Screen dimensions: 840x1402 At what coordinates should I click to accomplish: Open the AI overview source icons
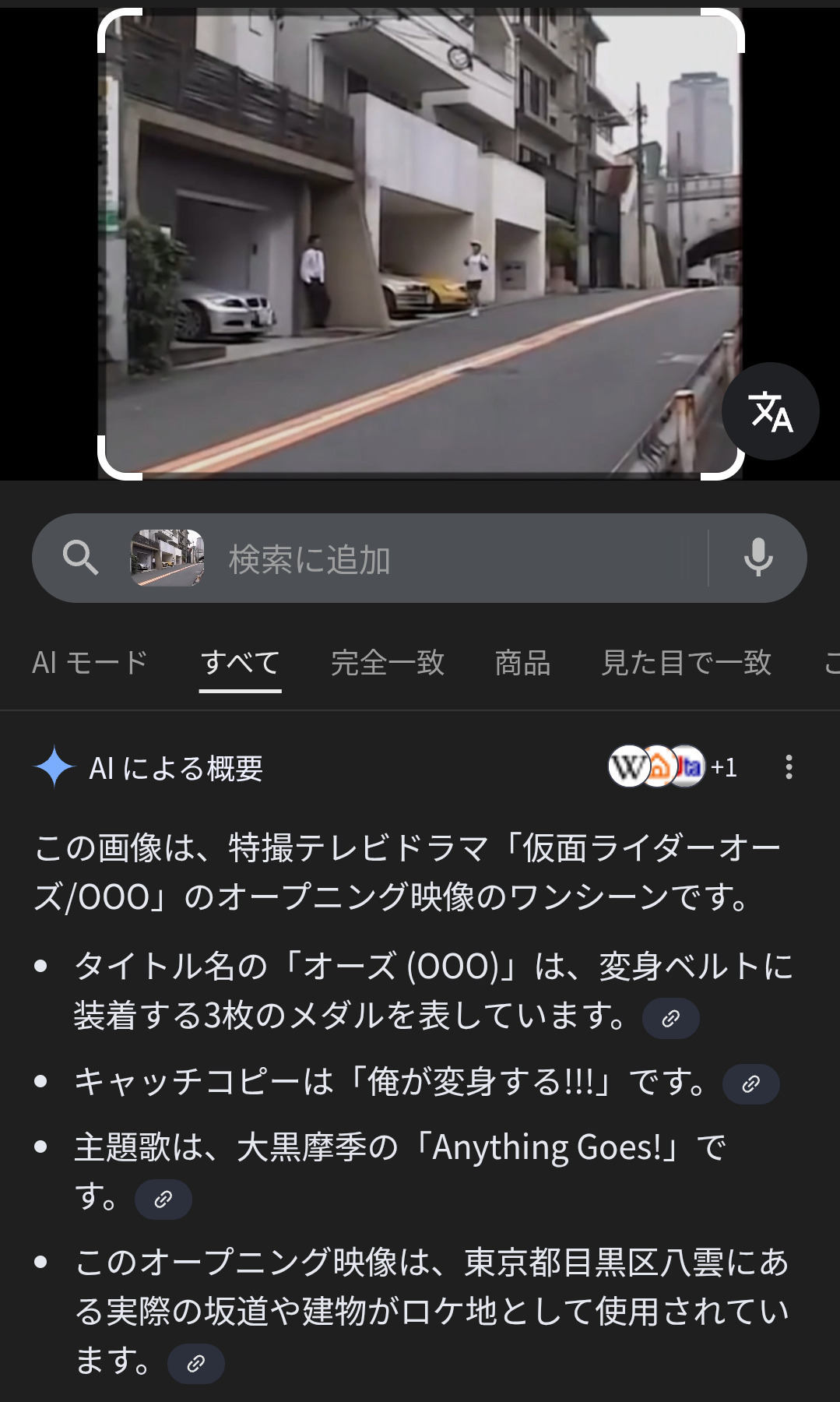click(671, 767)
